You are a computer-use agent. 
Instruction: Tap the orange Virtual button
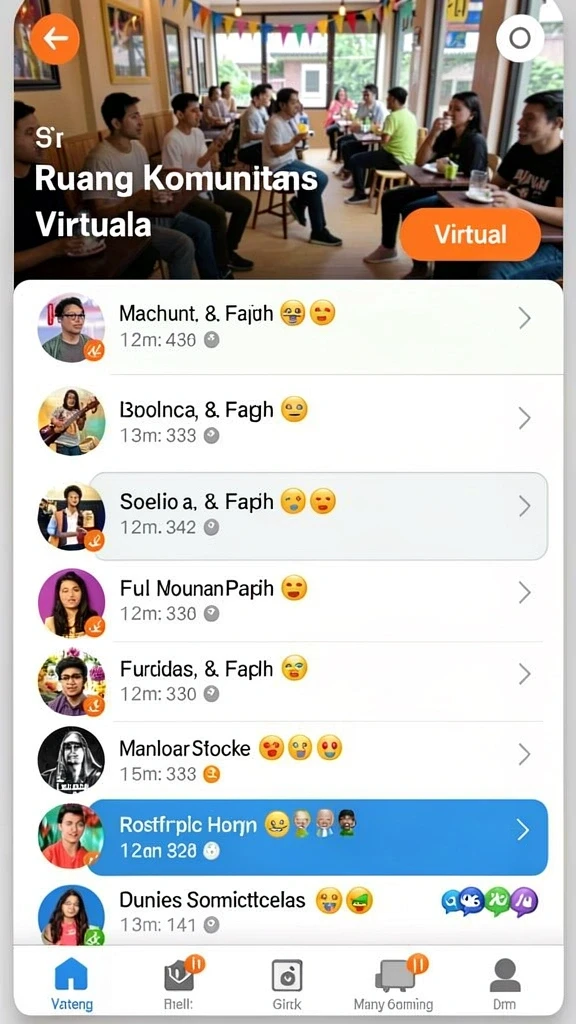tap(470, 235)
